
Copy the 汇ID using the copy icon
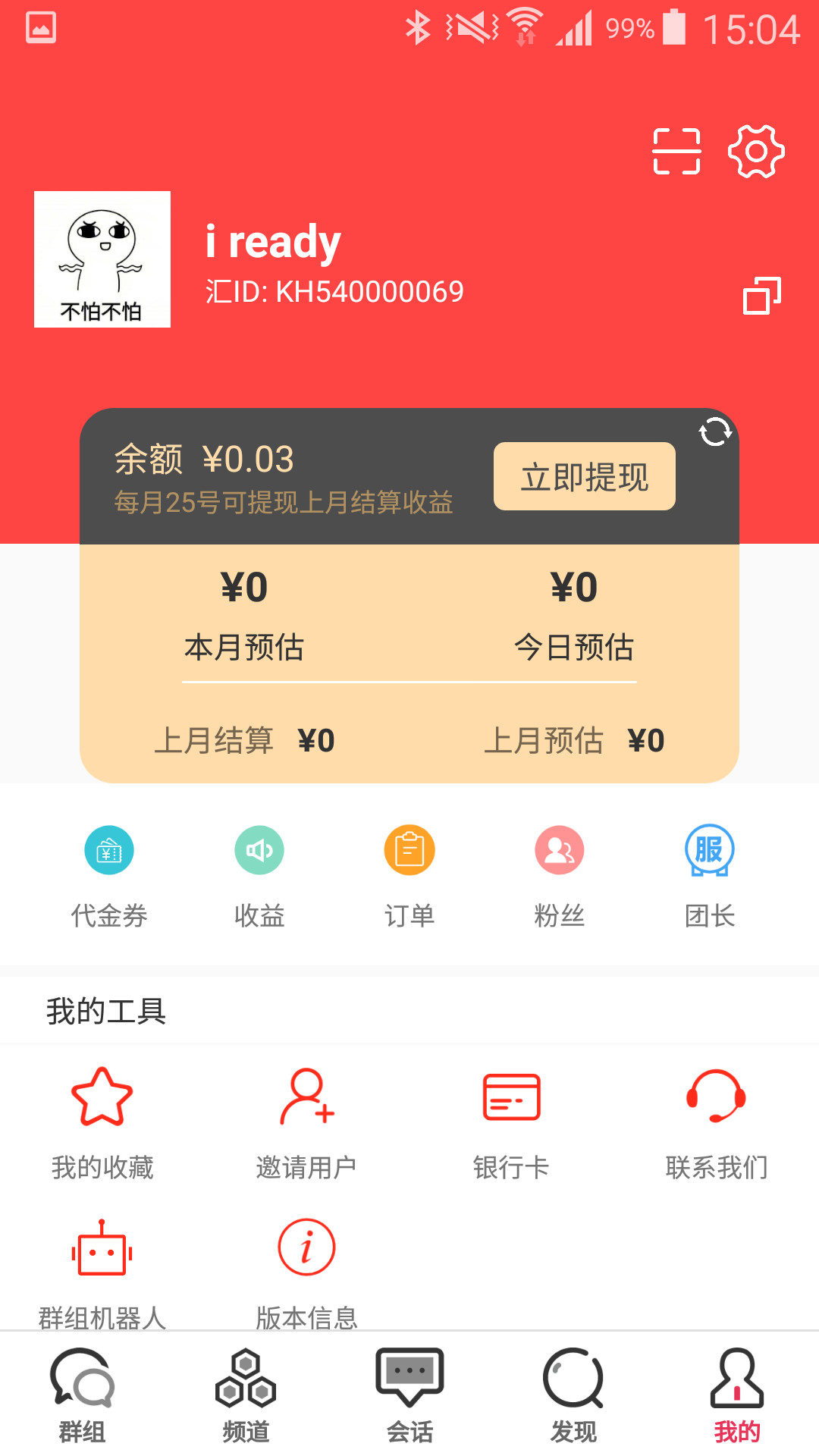pos(761,296)
